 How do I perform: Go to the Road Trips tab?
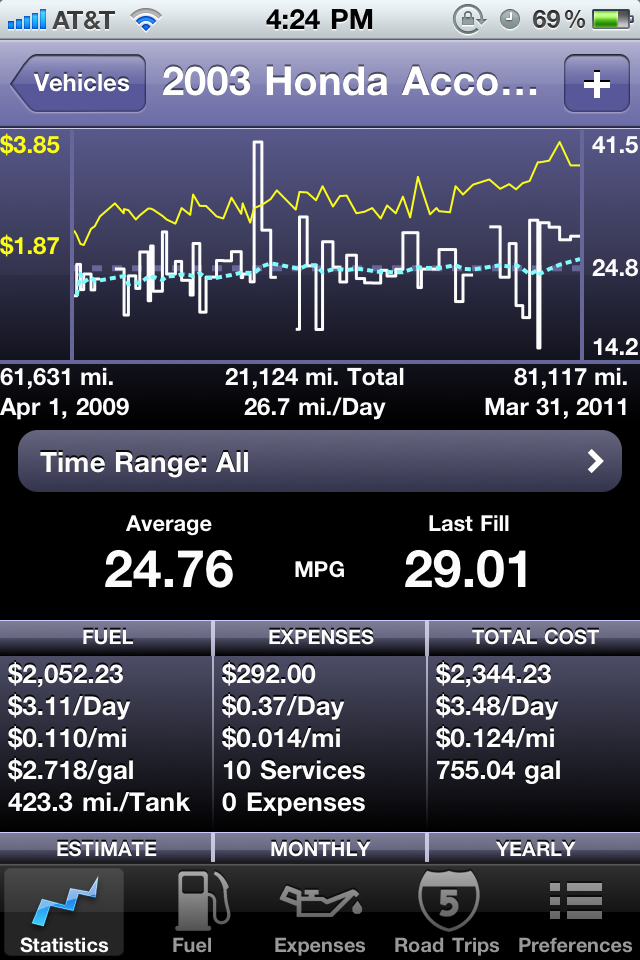pos(448,914)
